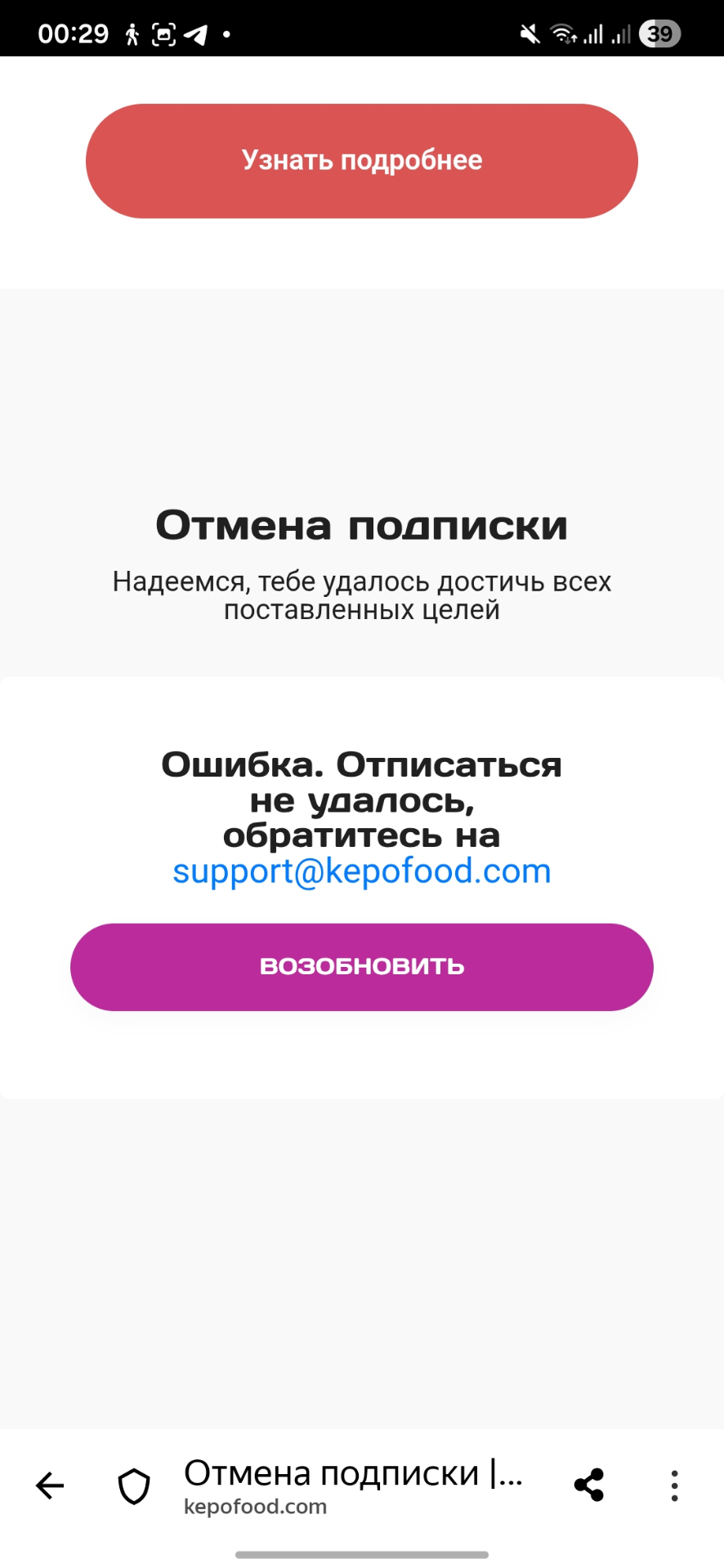Tap the Узнать подробнее button
The width and height of the screenshot is (724, 1568).
361,161
